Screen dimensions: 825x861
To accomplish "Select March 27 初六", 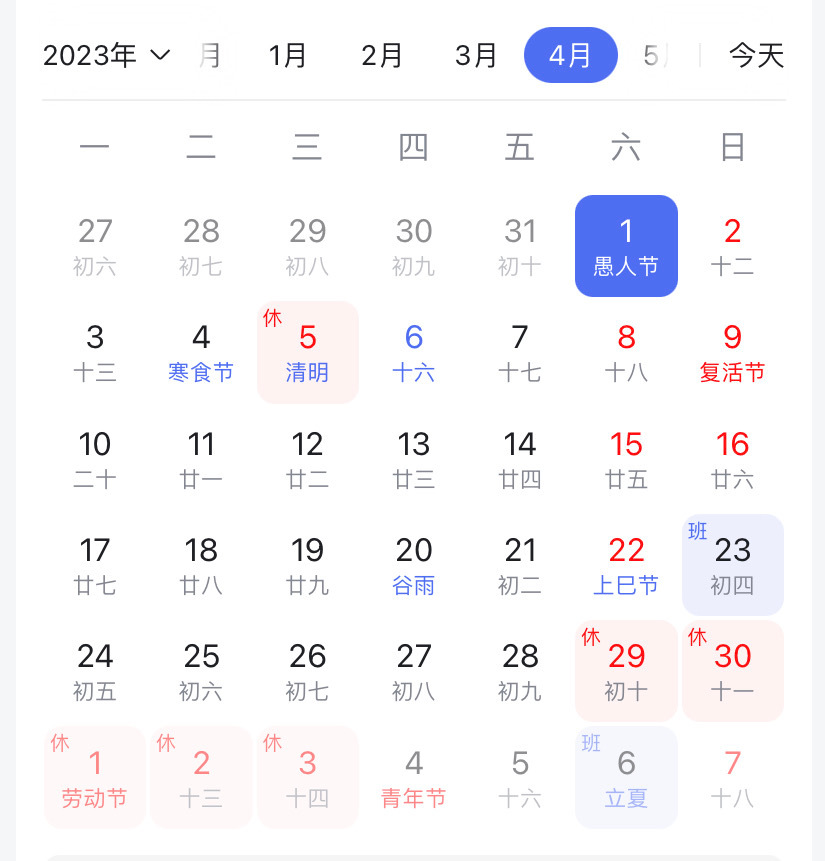I will tap(95, 246).
